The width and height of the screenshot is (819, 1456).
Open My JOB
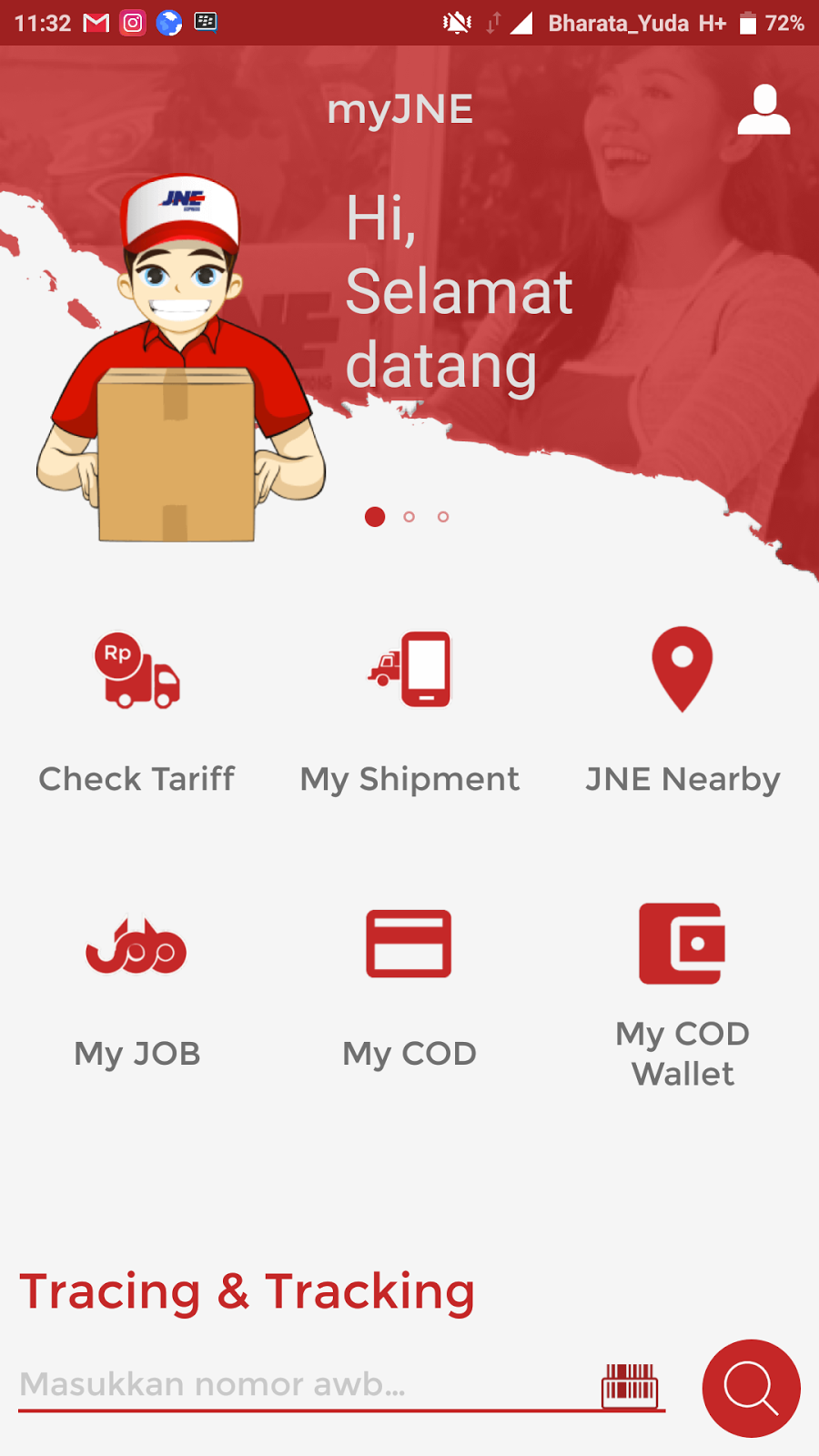tap(136, 983)
